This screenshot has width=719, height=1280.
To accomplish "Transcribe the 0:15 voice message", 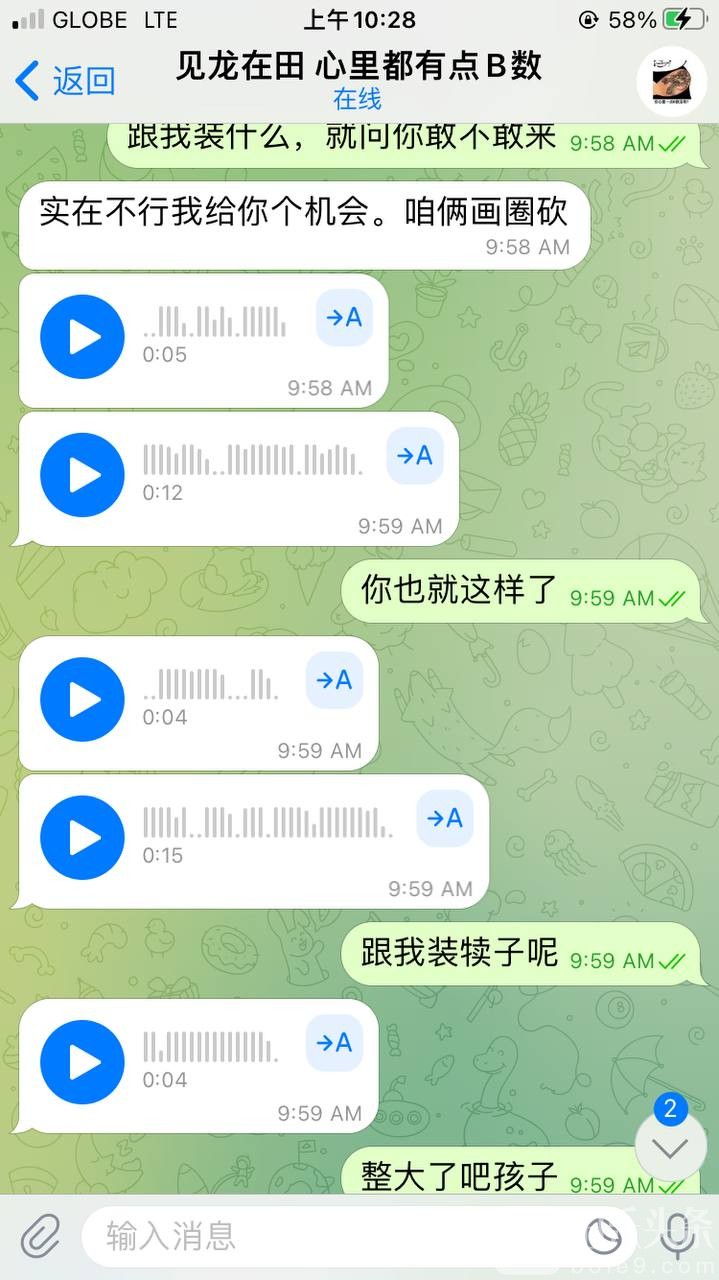I will 444,818.
